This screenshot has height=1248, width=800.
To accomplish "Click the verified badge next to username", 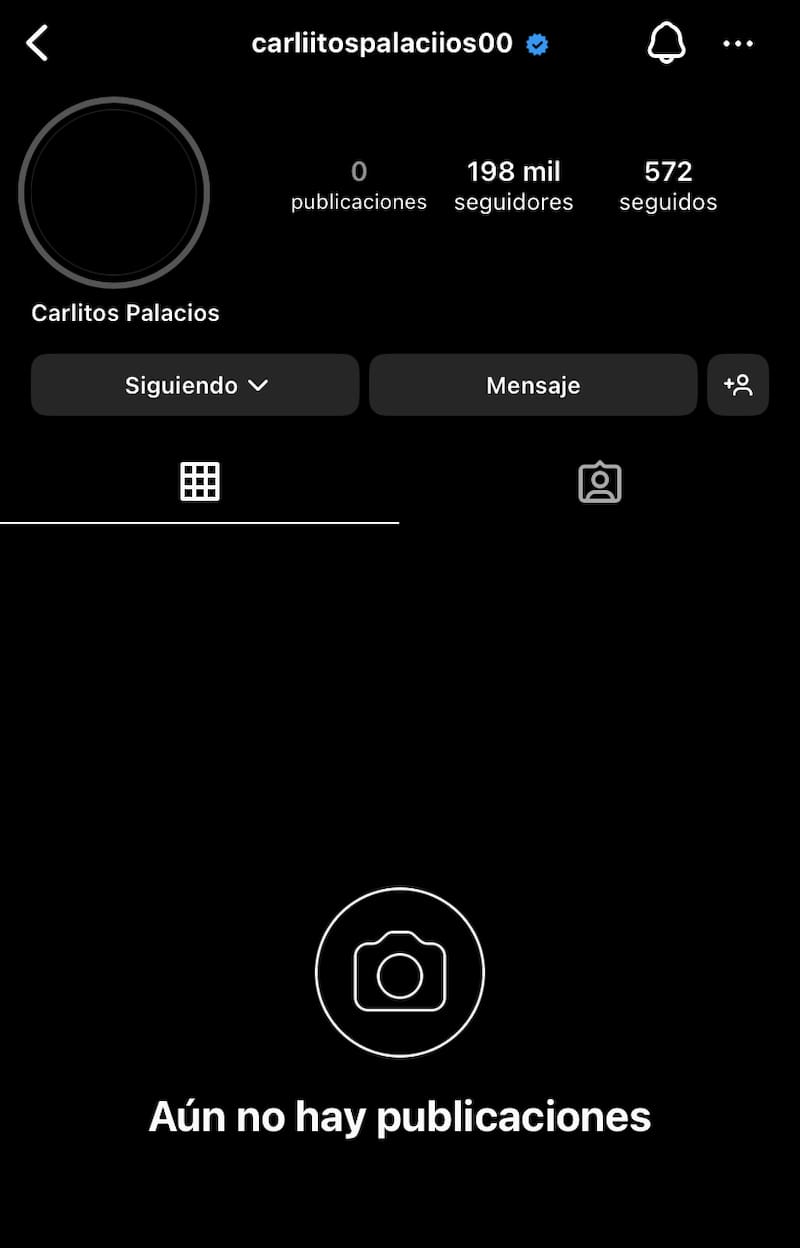I will 537,43.
